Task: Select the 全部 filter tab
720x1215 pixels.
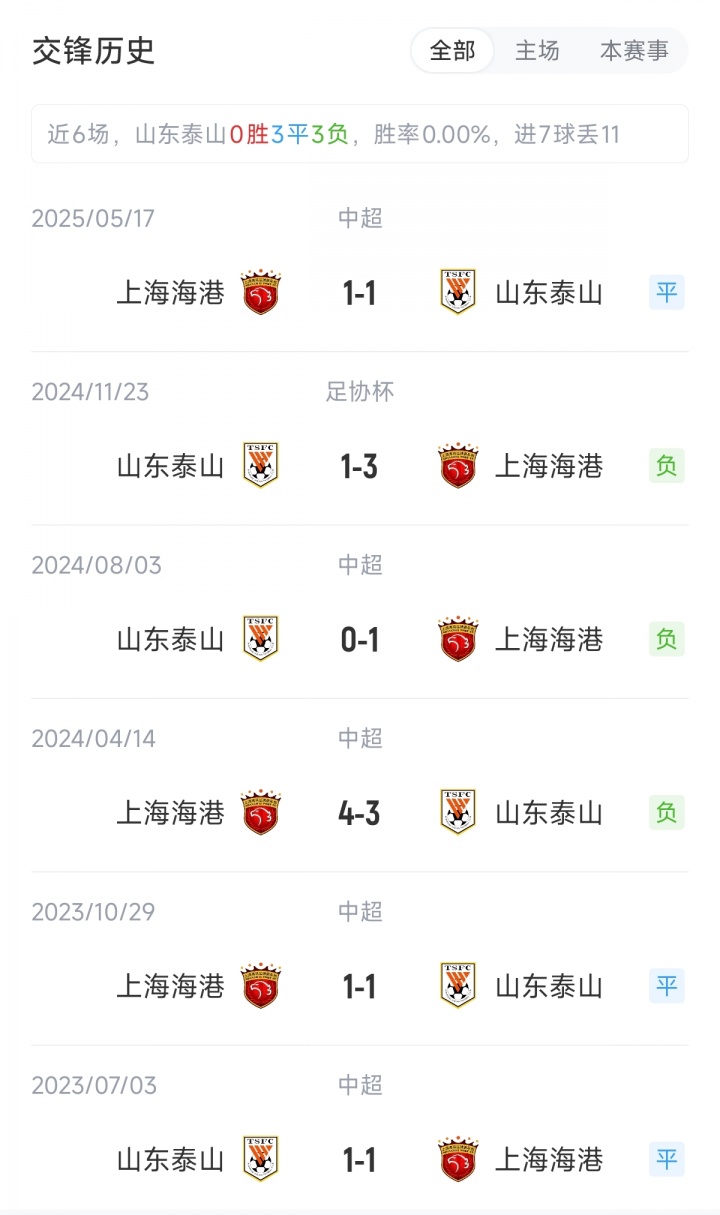Action: 452,51
